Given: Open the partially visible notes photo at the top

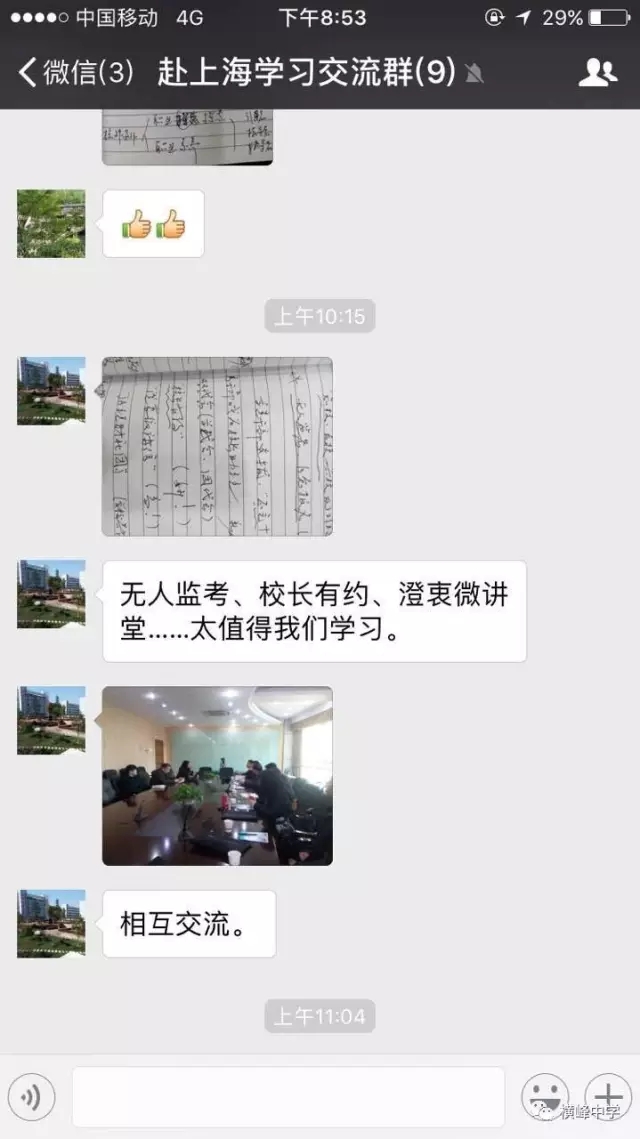Looking at the screenshot, I should [x=187, y=138].
